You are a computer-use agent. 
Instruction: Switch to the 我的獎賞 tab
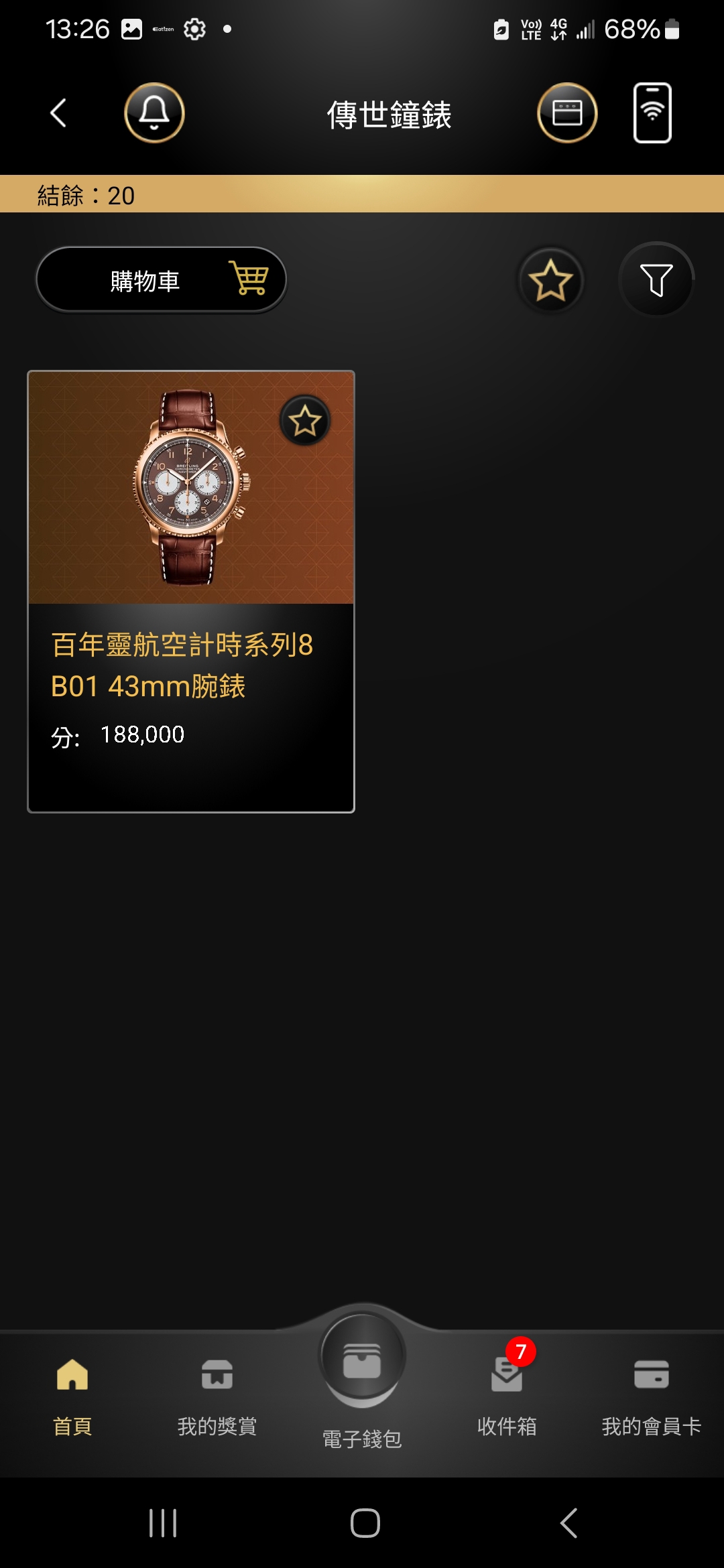(x=217, y=1397)
